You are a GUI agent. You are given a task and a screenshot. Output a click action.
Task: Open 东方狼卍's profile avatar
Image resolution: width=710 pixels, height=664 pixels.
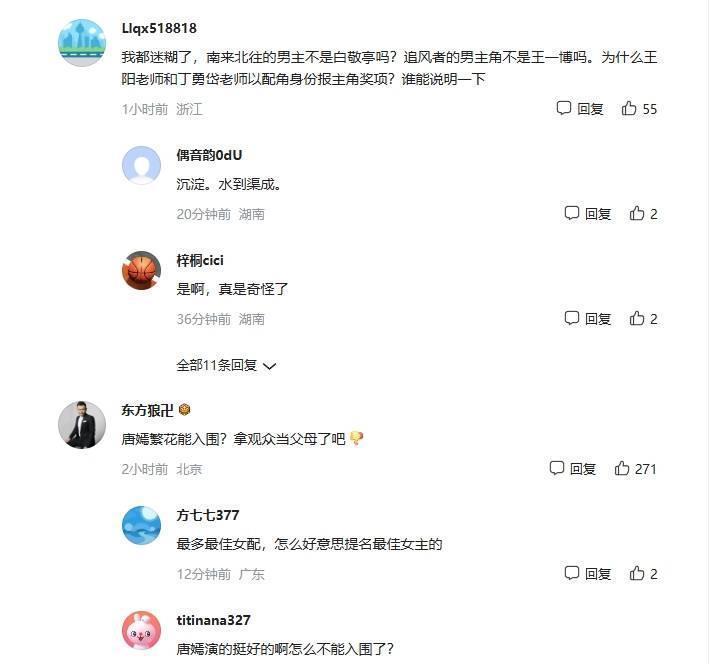(x=82, y=424)
